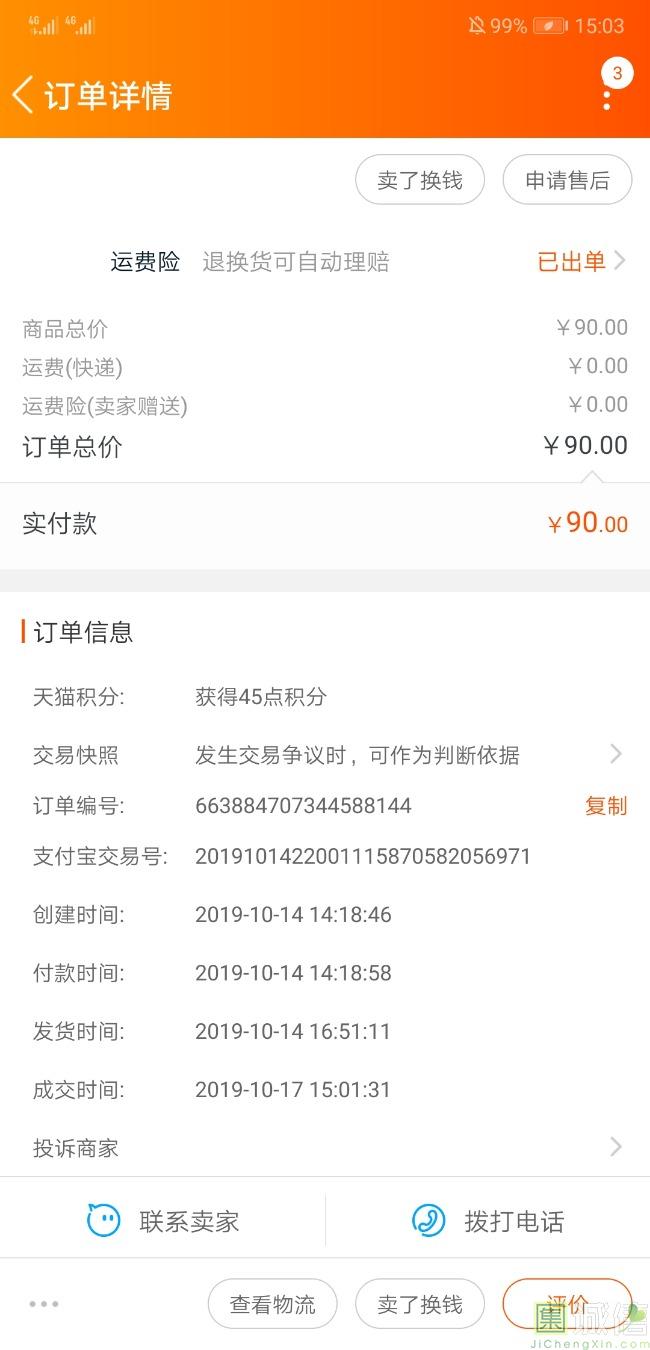
Task: Open the three-dot overflow menu
Action: [607, 97]
